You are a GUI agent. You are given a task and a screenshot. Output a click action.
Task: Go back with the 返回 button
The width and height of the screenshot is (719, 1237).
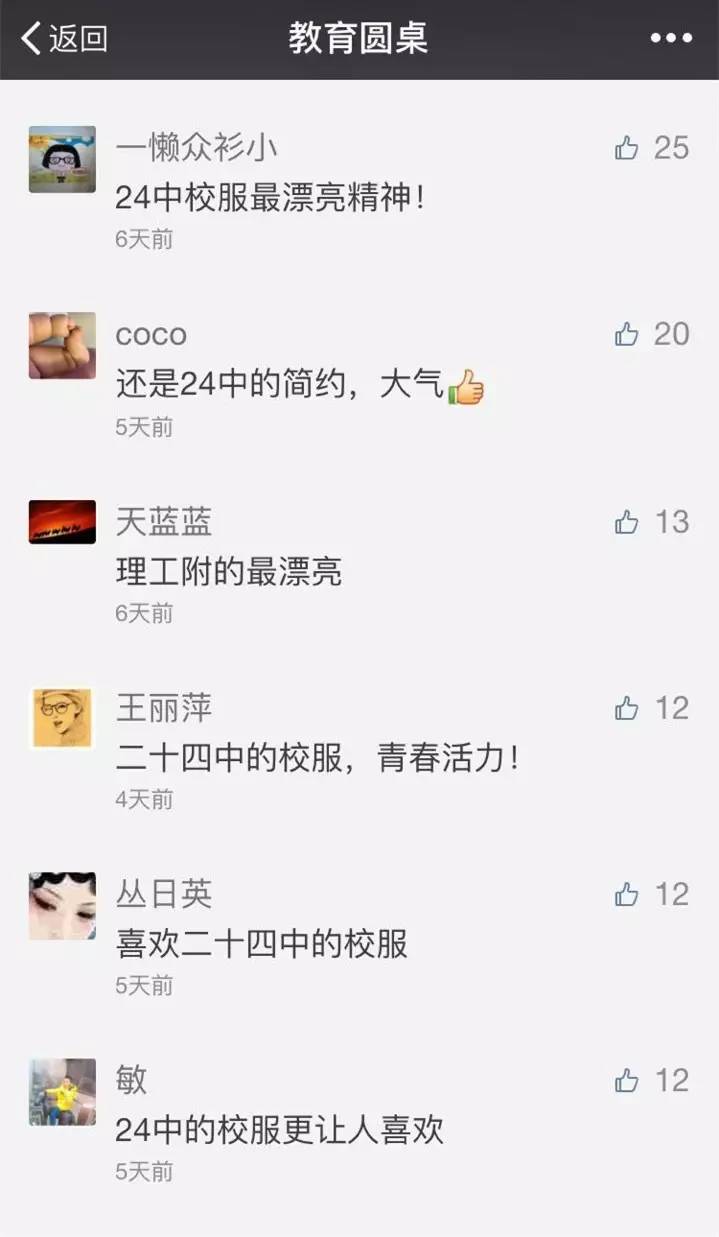(x=64, y=39)
